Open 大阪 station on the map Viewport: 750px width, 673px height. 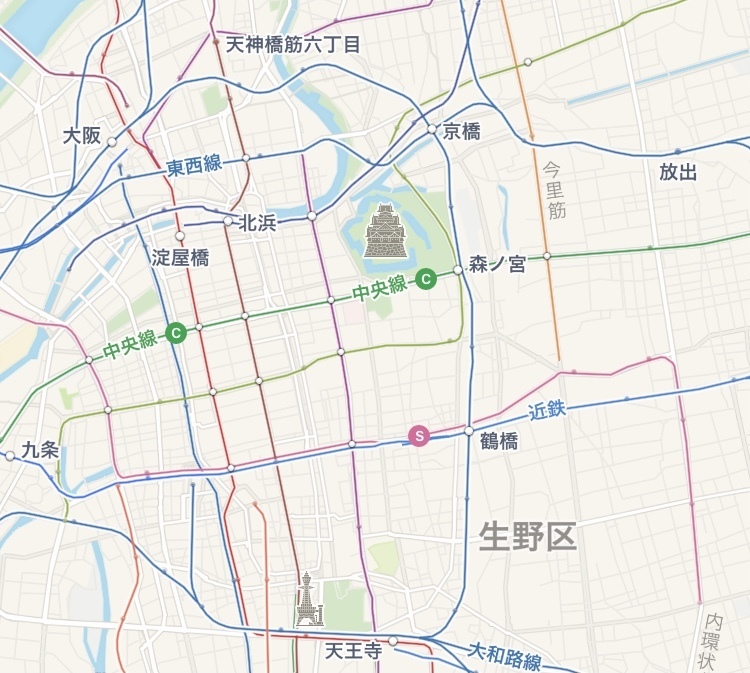113,142
